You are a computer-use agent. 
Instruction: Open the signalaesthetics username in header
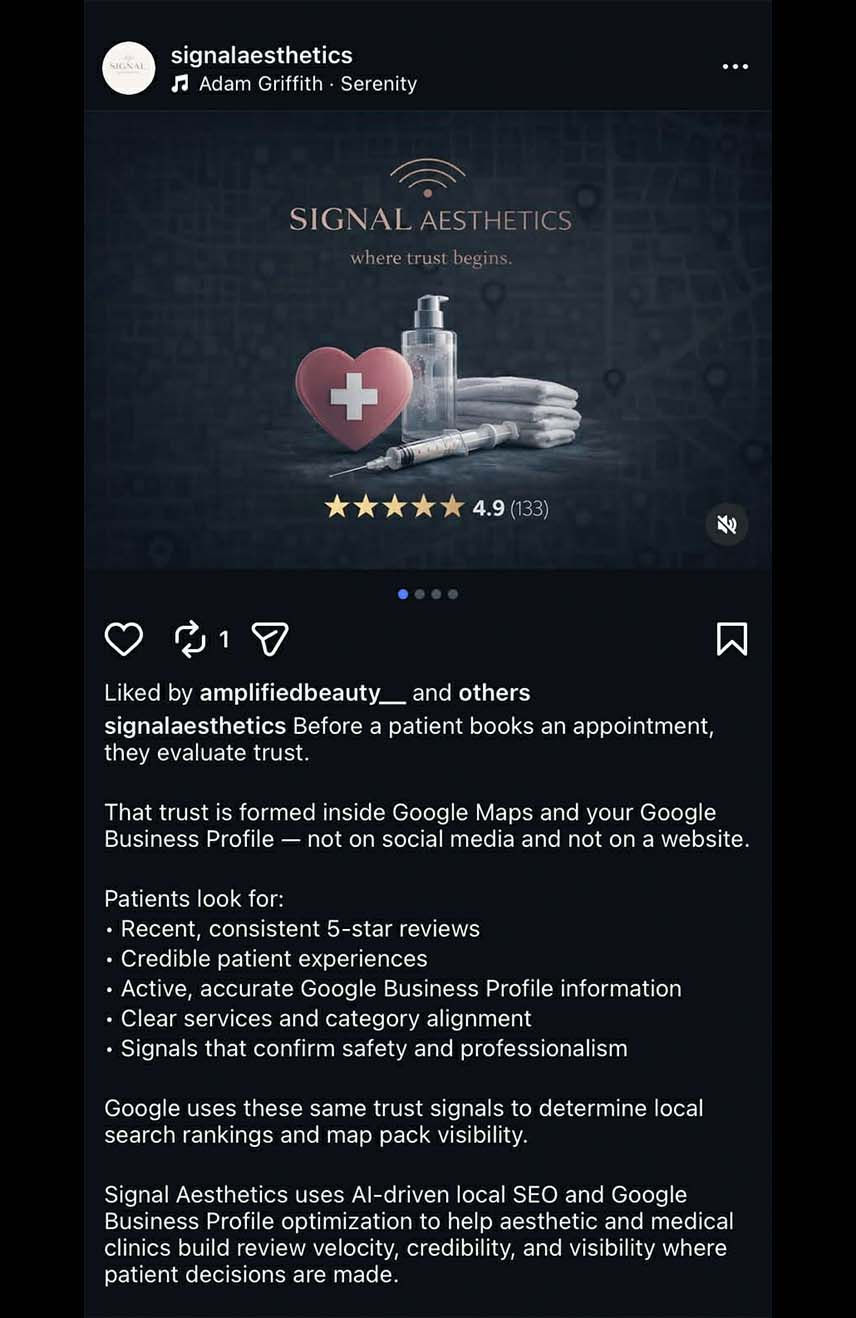click(261, 55)
